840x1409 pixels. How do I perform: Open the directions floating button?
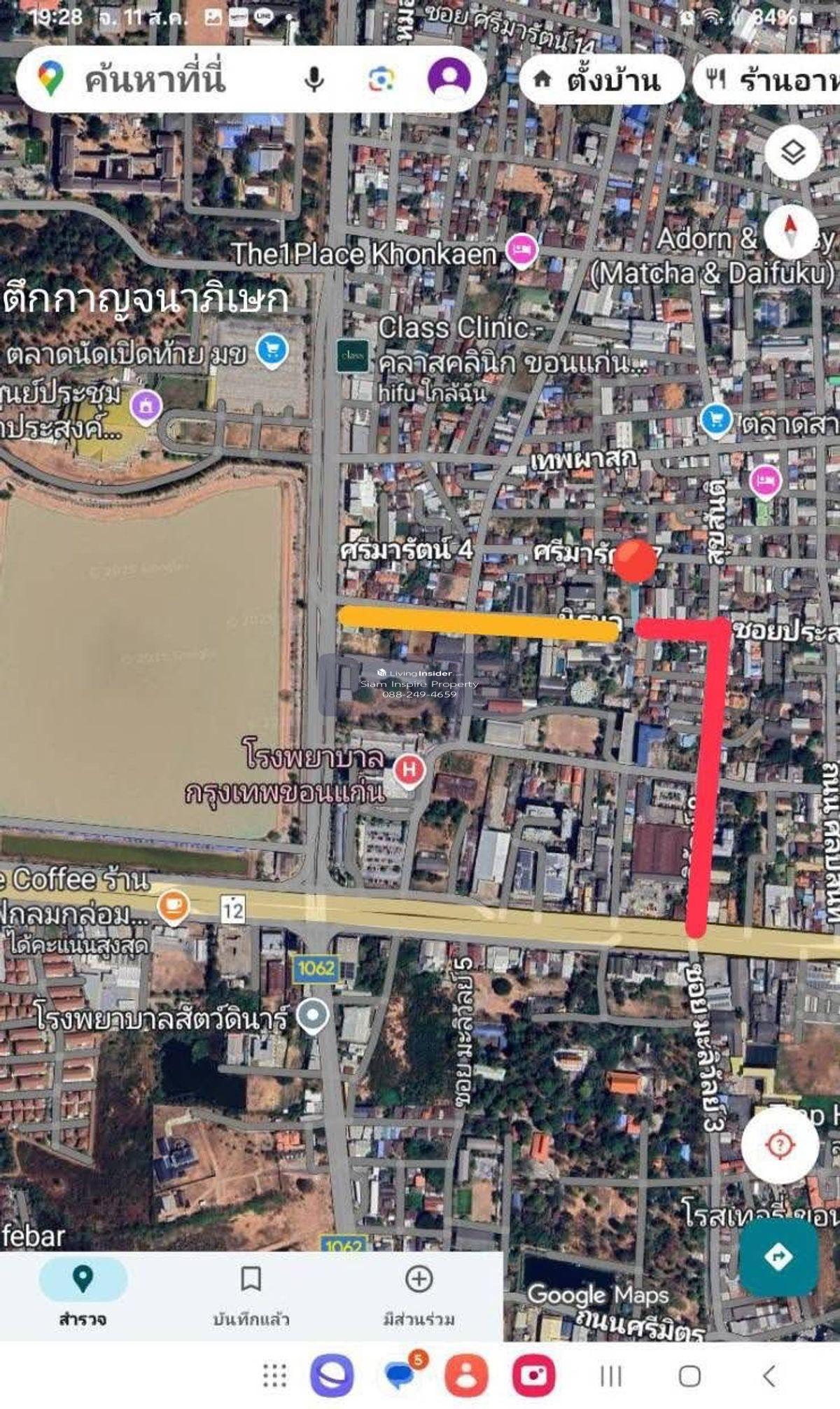[x=778, y=1257]
